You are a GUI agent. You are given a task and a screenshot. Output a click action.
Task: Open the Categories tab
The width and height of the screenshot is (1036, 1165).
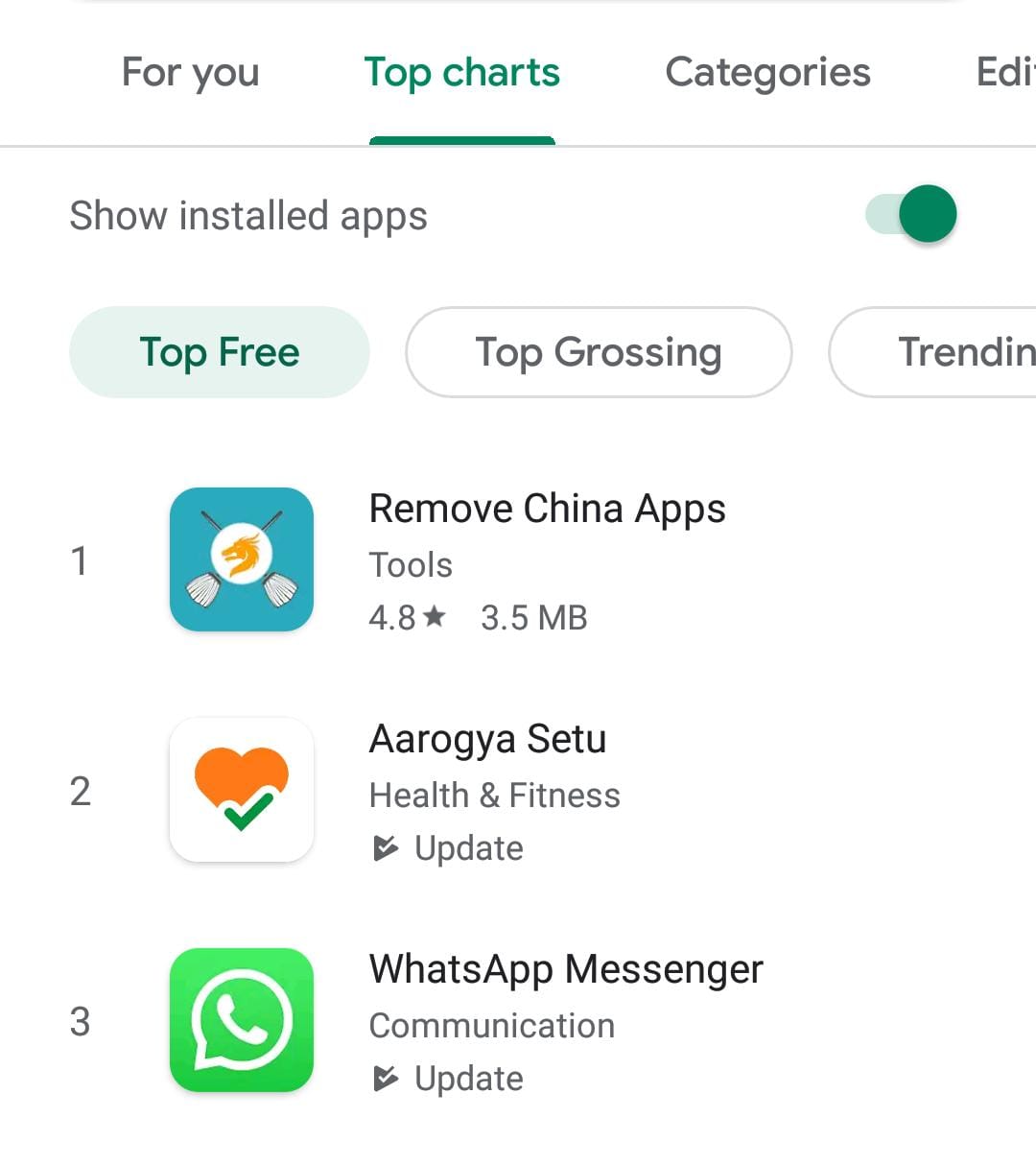click(x=767, y=73)
